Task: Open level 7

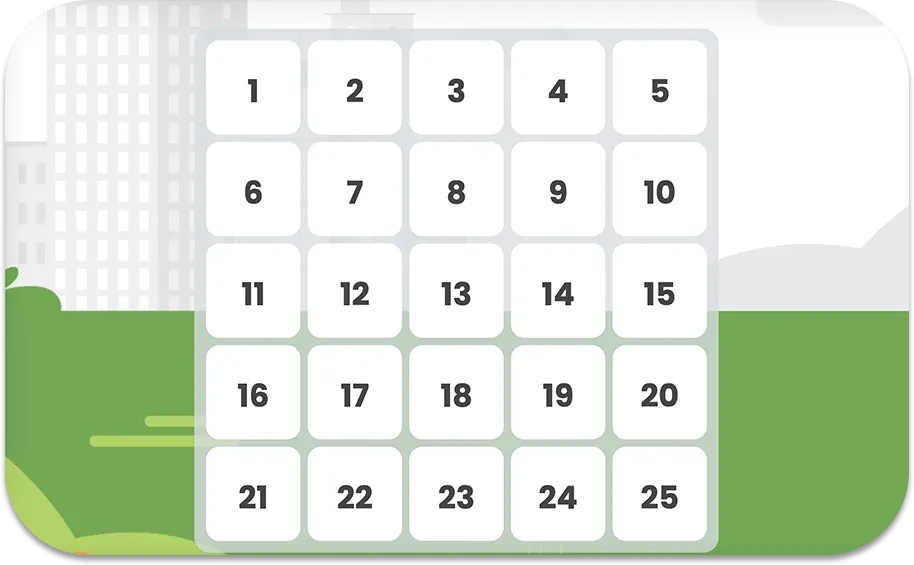Action: [x=355, y=190]
